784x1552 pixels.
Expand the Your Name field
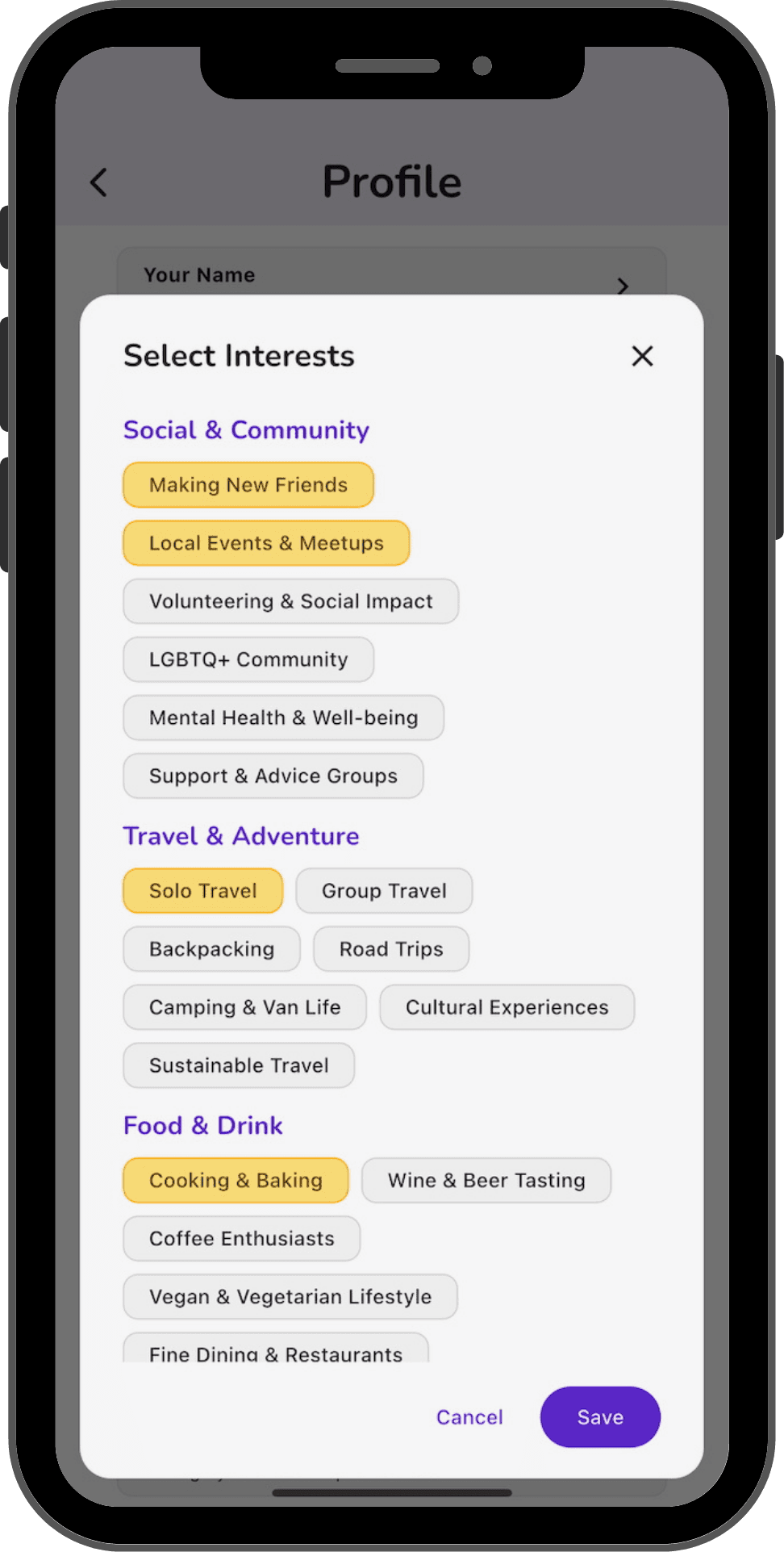point(392,275)
